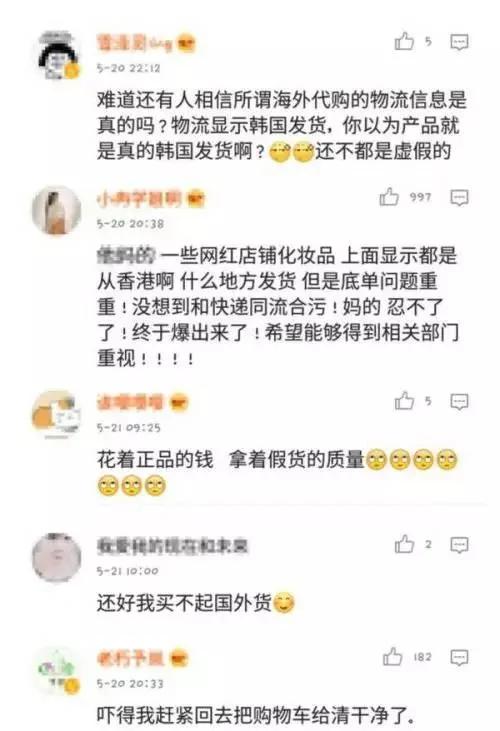Like the comment posted 5-21 09:25
500x731 pixels.
[x=404, y=401]
